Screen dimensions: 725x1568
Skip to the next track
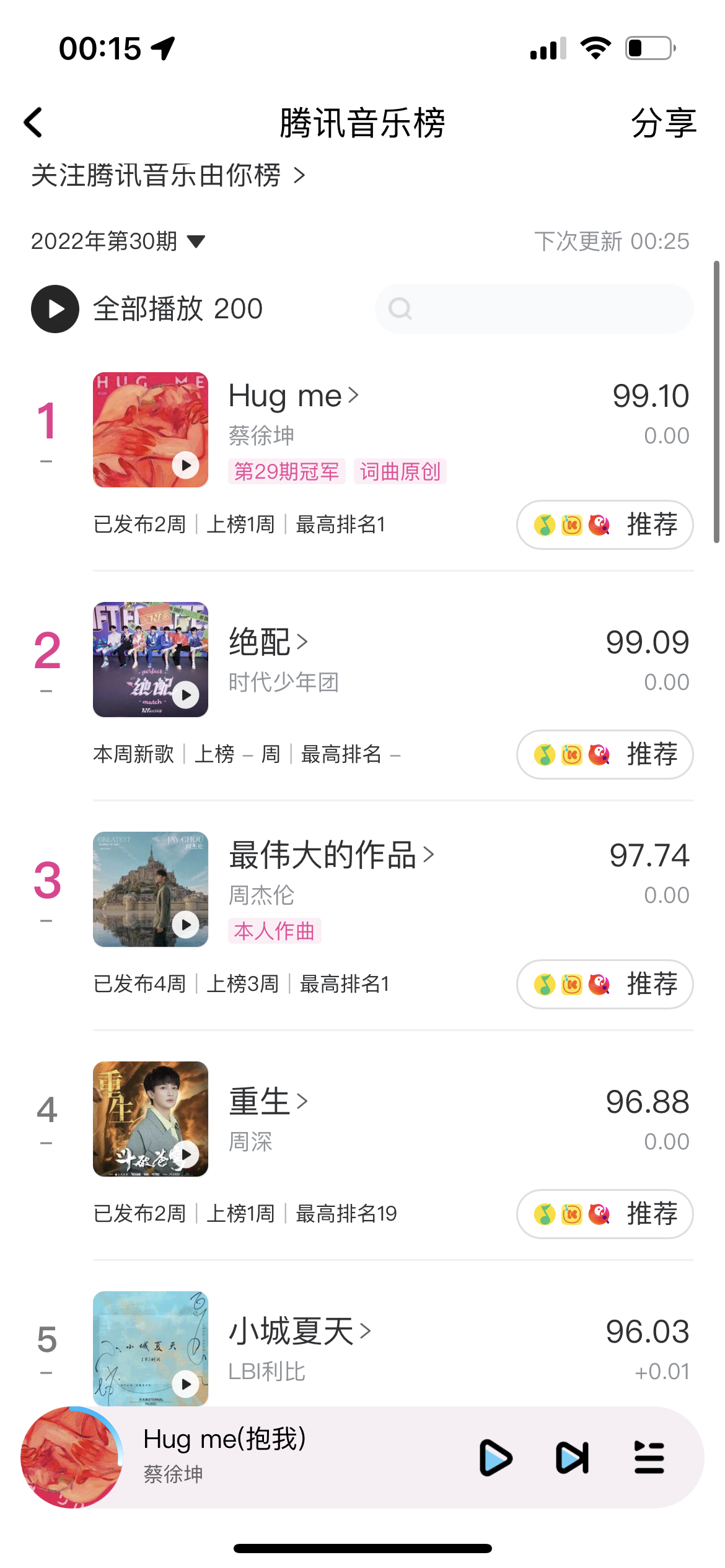point(572,1458)
